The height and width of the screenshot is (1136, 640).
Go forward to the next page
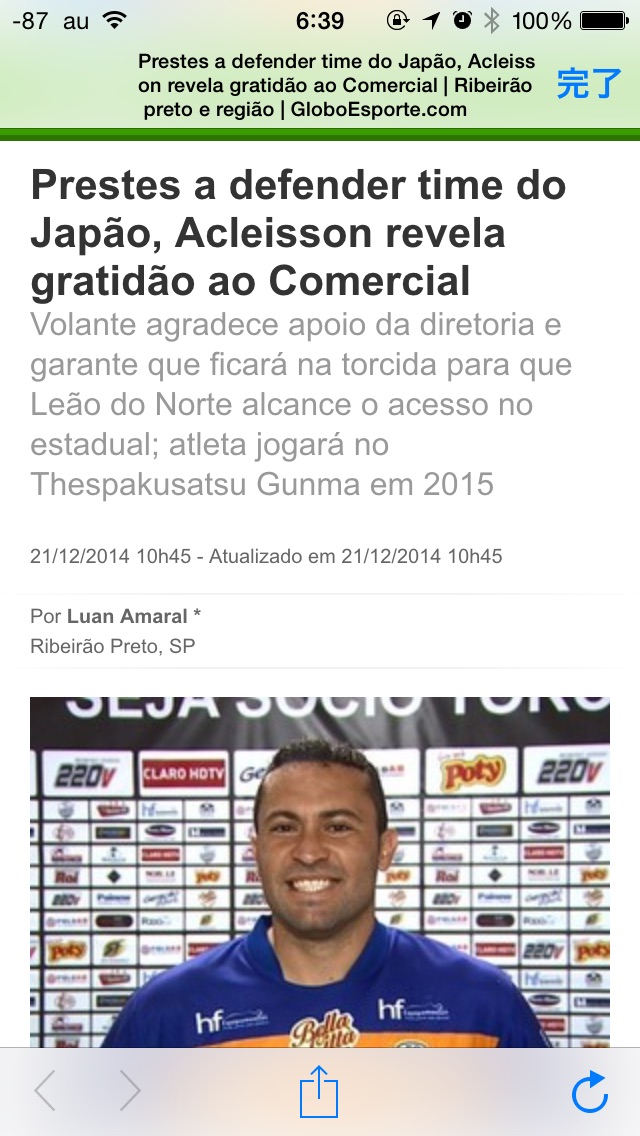pos(130,1091)
